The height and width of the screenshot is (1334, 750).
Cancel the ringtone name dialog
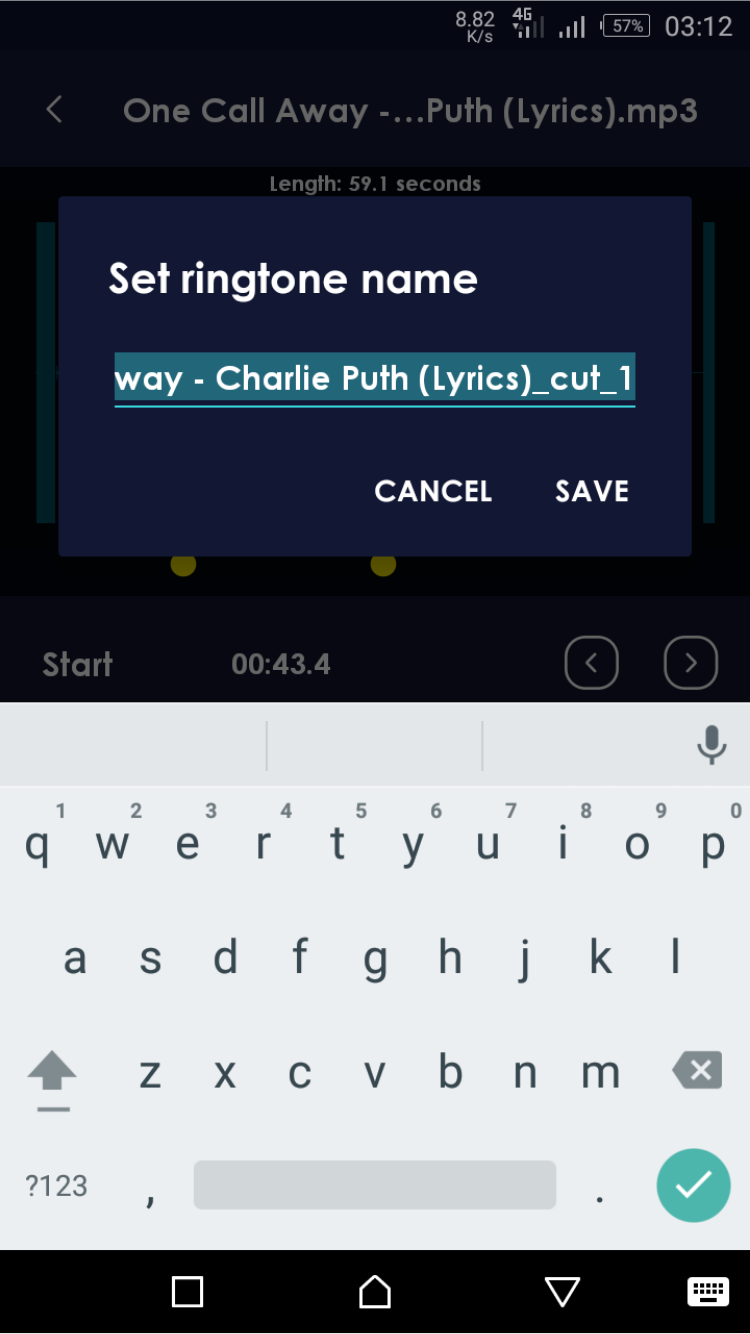pyautogui.click(x=433, y=491)
